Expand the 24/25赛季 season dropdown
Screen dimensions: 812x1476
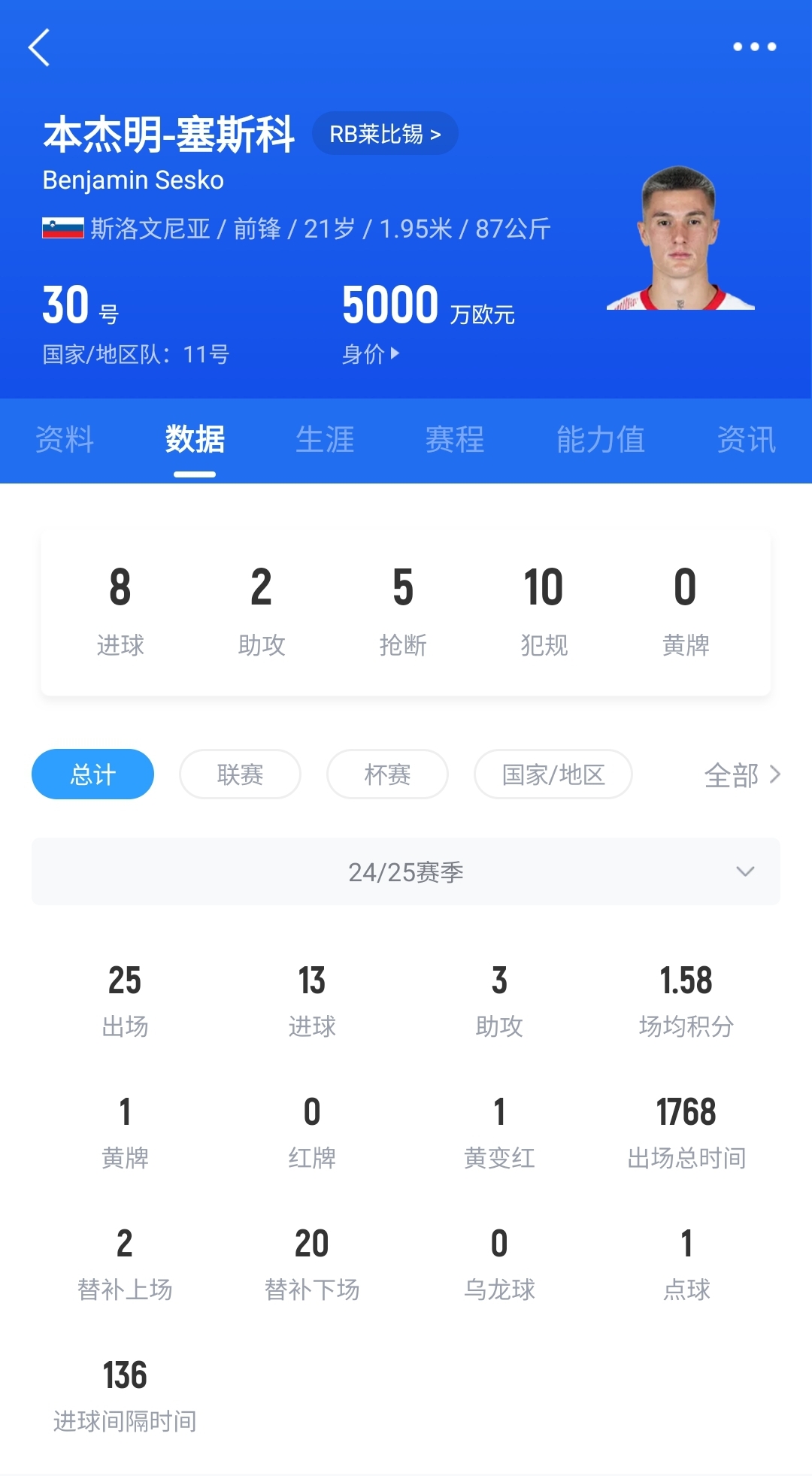[406, 871]
